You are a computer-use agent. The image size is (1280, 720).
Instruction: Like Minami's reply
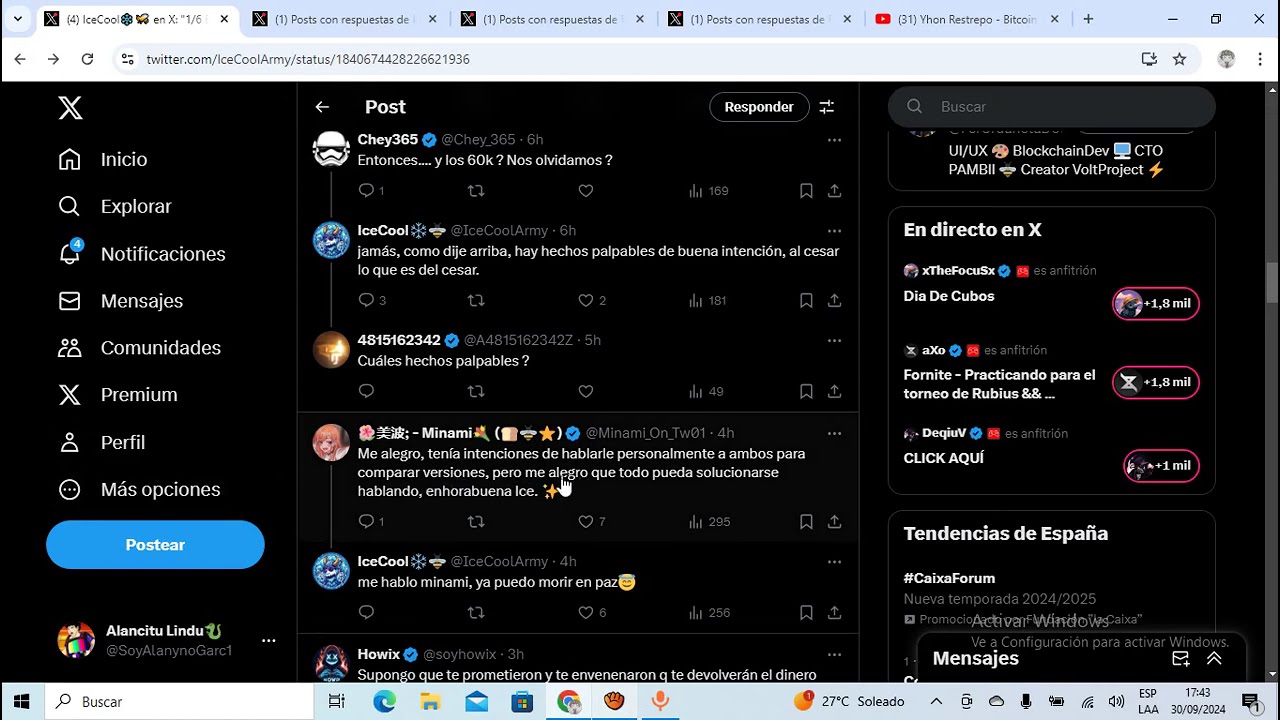pyautogui.click(x=586, y=522)
